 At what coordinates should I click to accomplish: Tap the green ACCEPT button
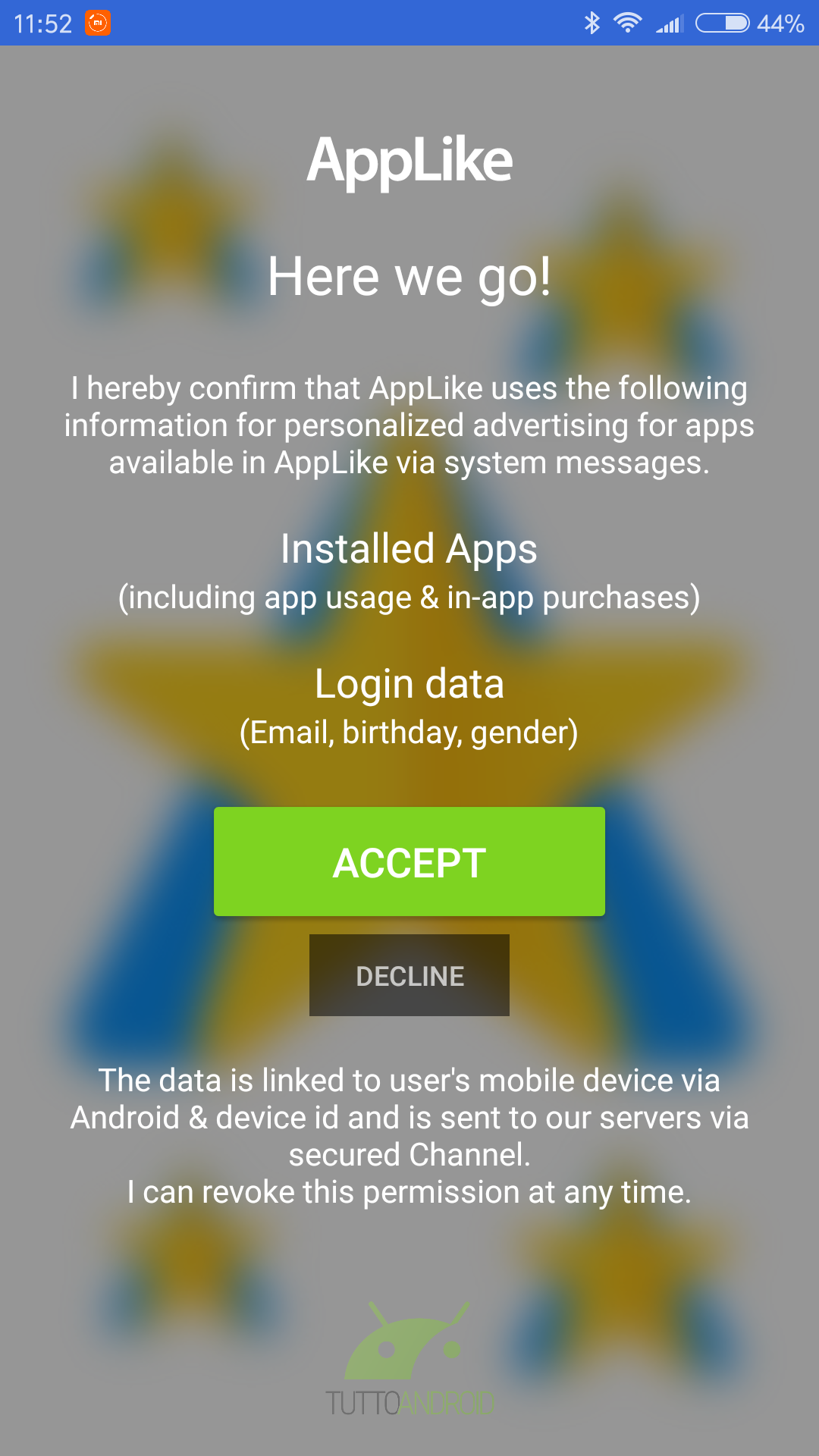[409, 861]
